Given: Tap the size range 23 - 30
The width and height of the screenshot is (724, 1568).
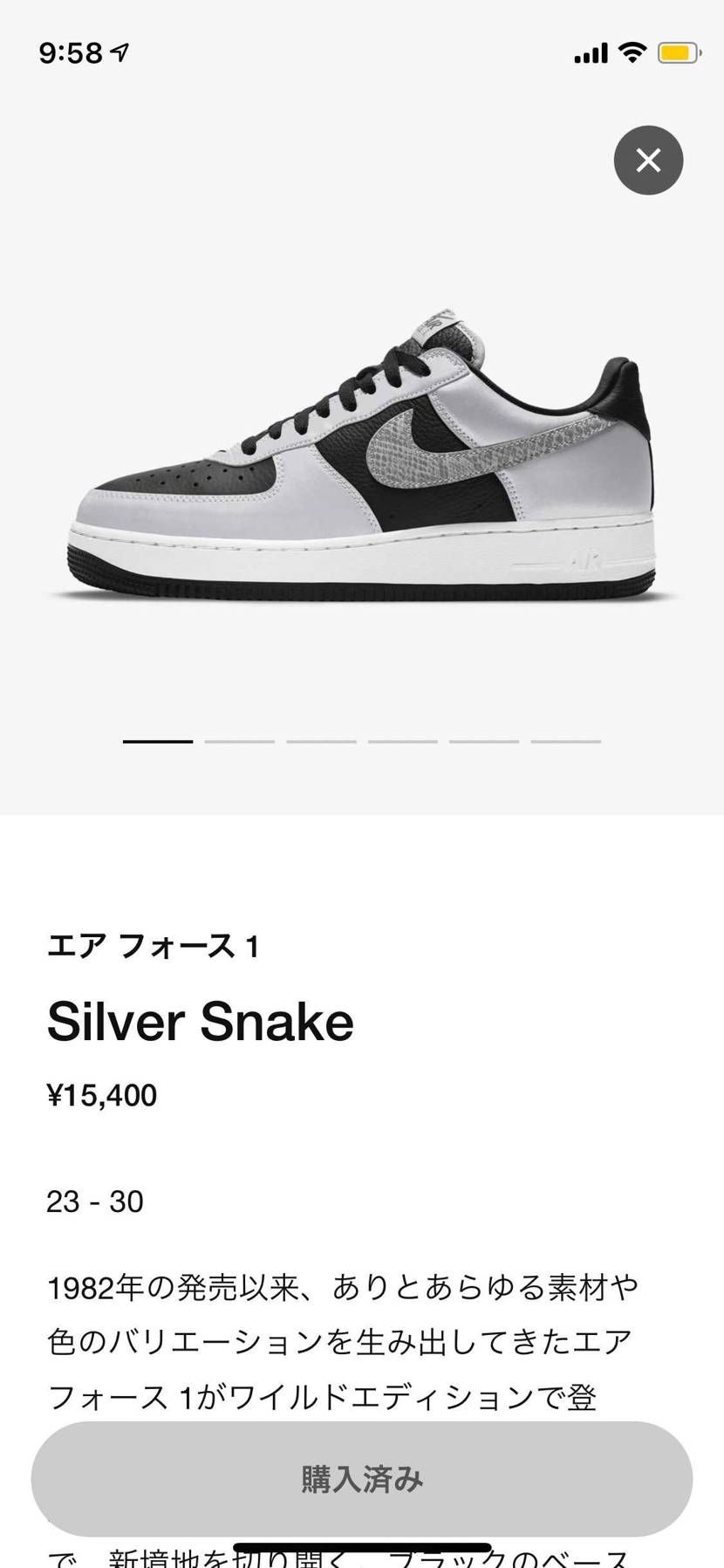Looking at the screenshot, I should pos(94,1202).
